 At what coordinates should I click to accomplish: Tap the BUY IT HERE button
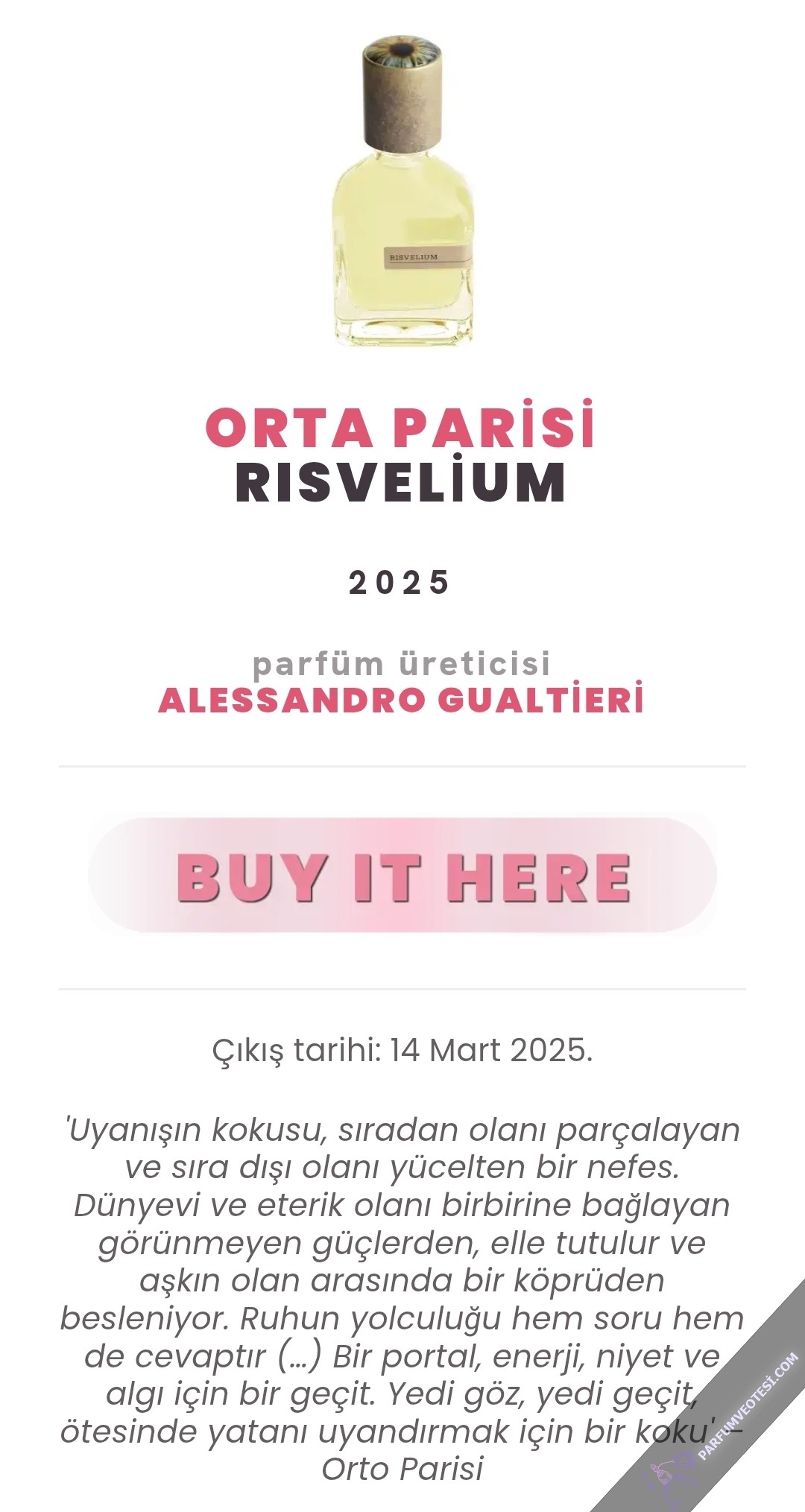pyautogui.click(x=402, y=876)
